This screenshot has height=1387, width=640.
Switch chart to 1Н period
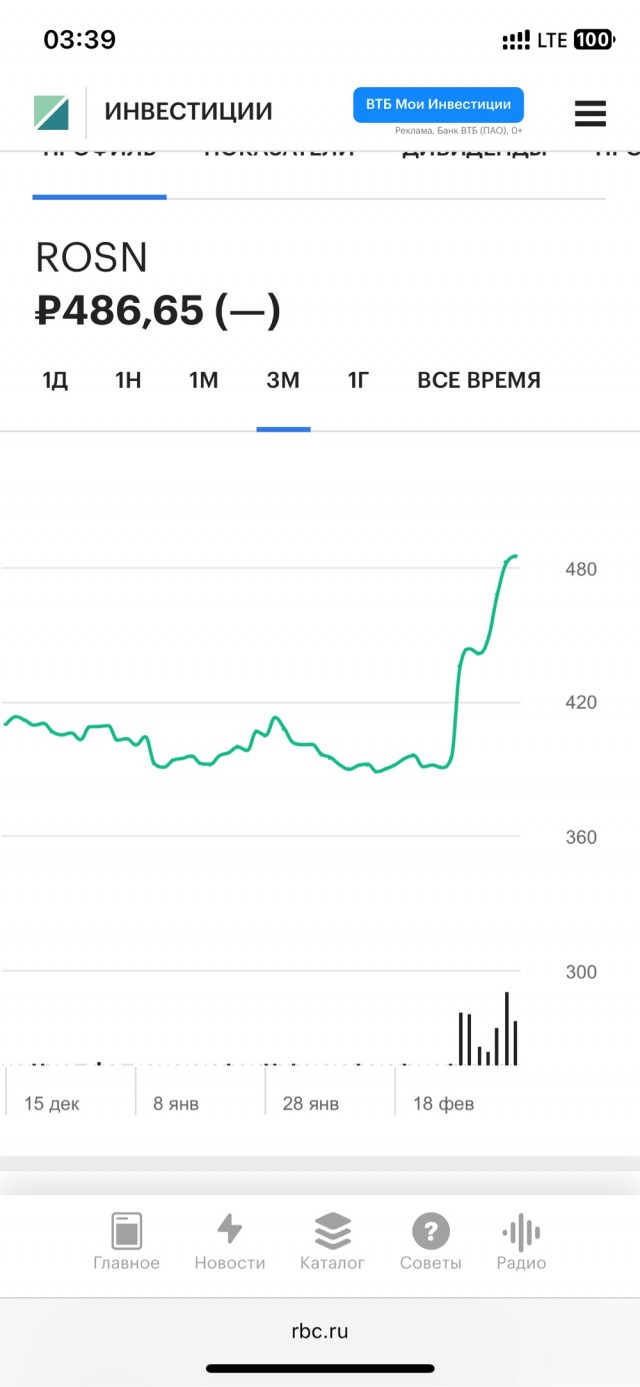(x=128, y=381)
